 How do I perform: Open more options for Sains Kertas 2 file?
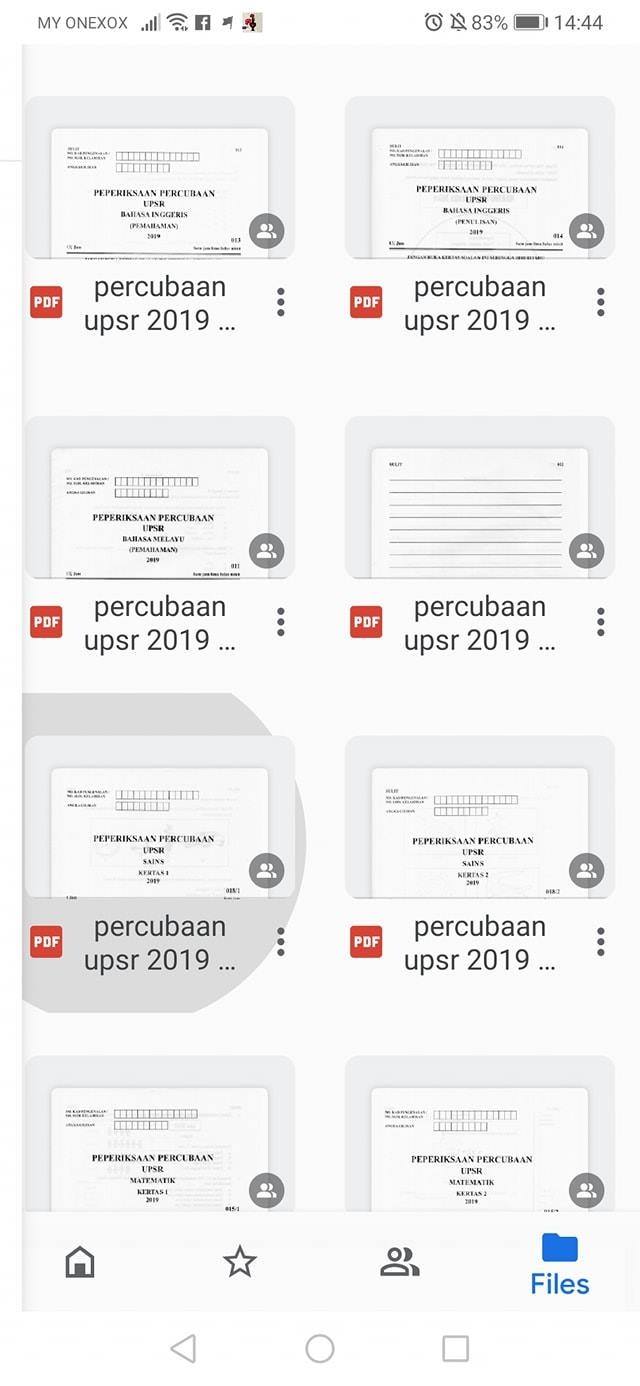(x=601, y=942)
